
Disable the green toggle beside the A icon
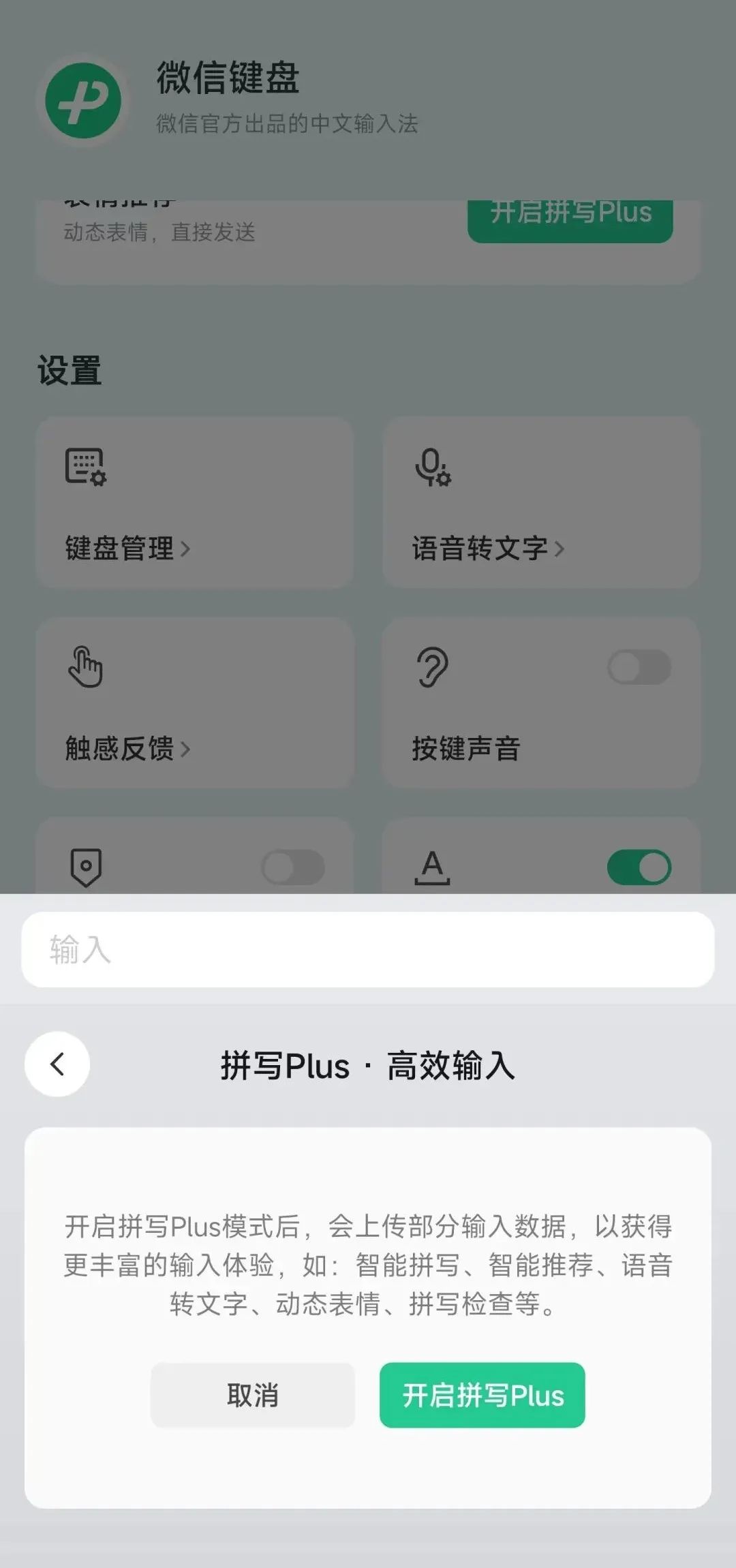[x=639, y=866]
